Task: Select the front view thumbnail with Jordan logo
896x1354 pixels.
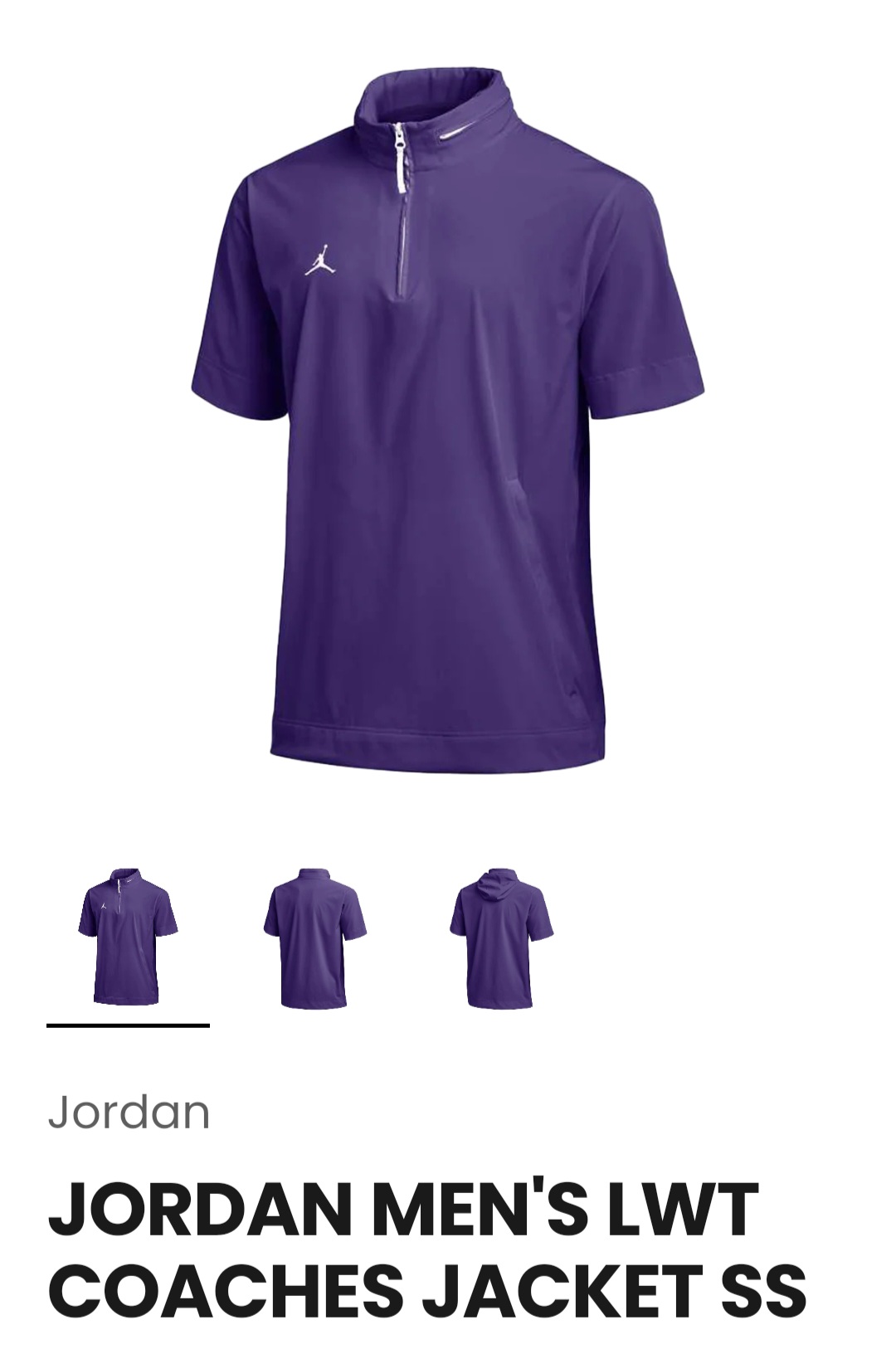Action: (x=128, y=937)
